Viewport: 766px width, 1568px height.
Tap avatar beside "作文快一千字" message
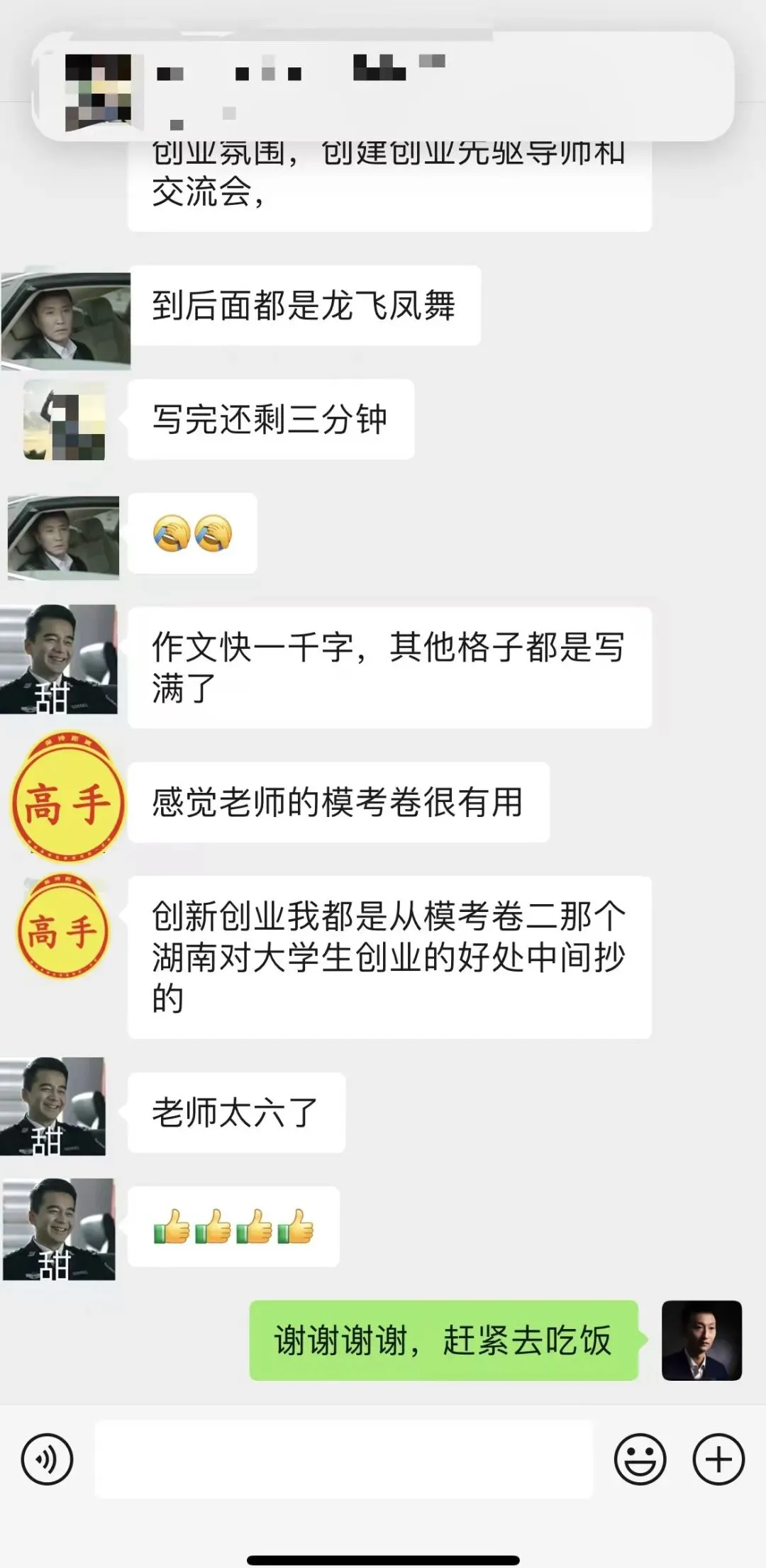point(59,659)
